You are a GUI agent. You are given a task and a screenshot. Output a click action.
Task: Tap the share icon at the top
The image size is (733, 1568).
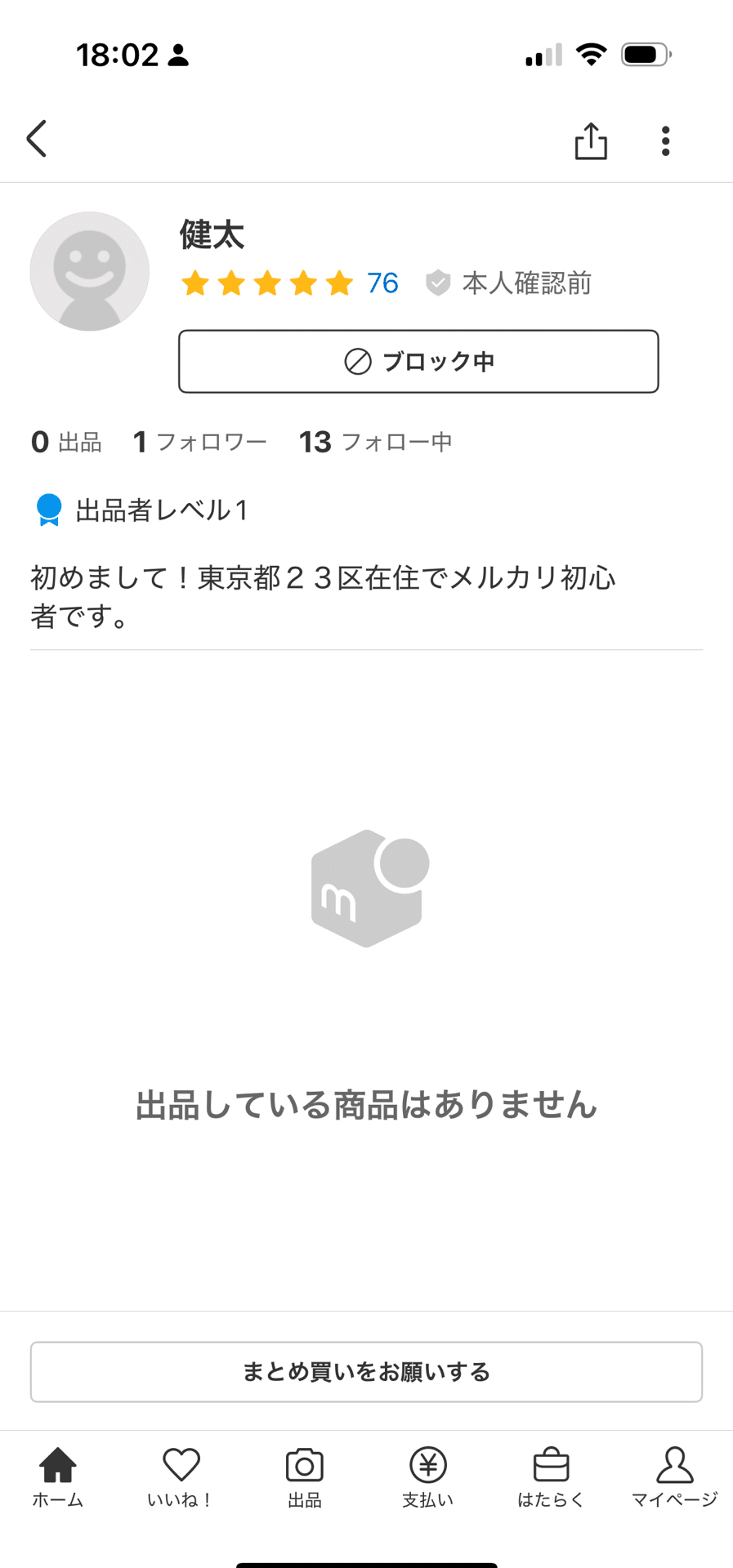pyautogui.click(x=590, y=140)
